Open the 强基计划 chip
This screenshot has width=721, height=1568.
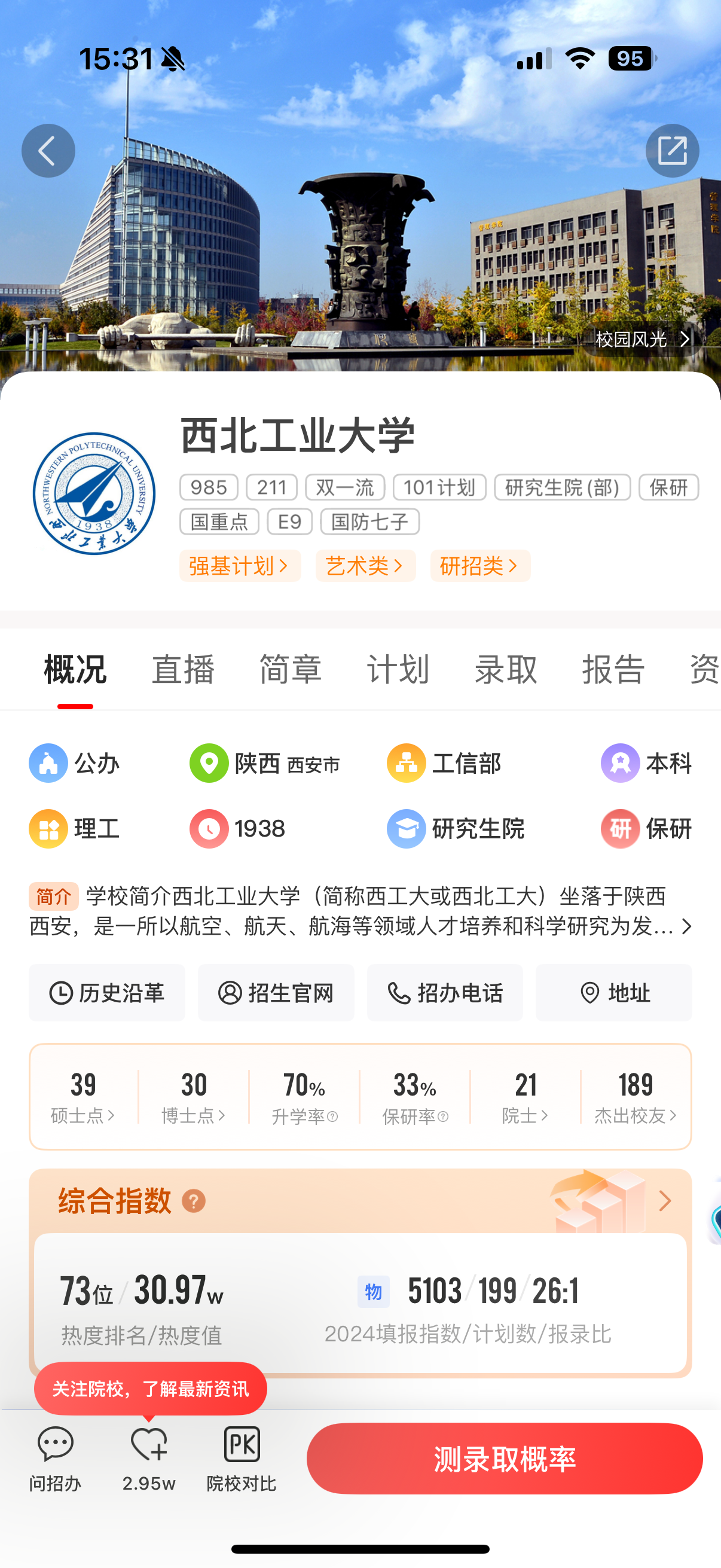[x=239, y=566]
